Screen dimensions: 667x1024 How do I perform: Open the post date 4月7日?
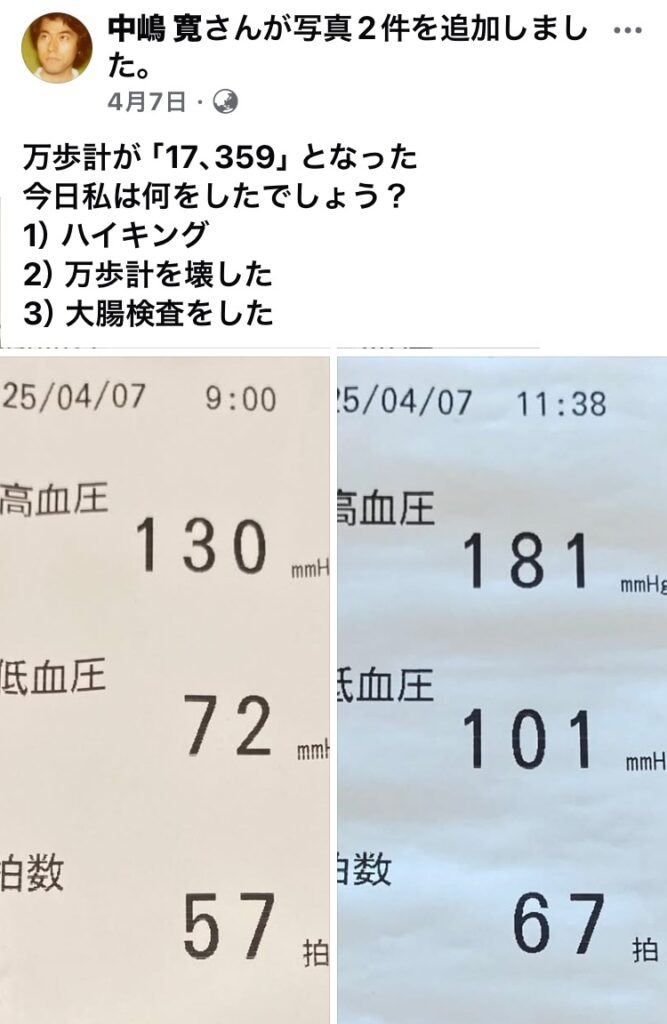tap(146, 101)
